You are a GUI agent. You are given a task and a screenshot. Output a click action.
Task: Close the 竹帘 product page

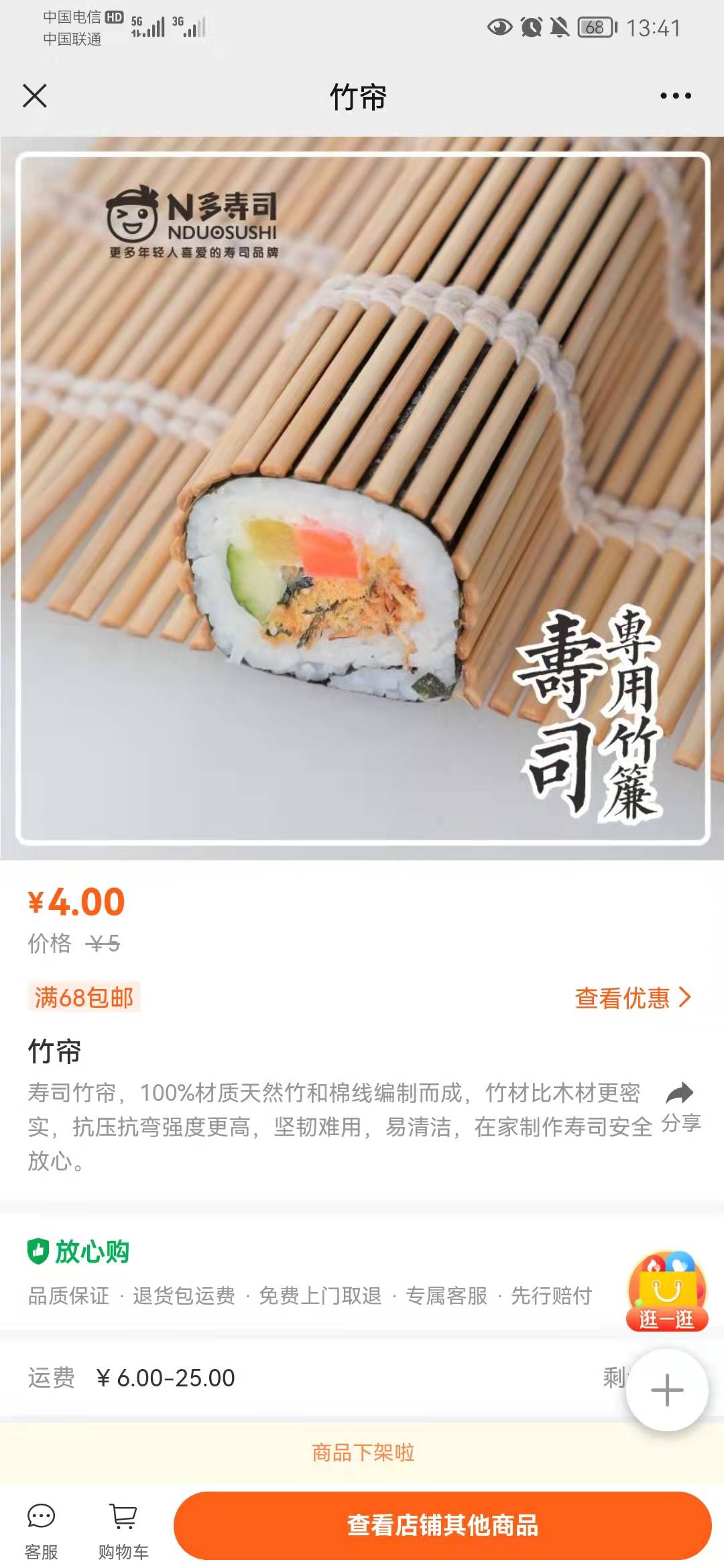tap(35, 96)
